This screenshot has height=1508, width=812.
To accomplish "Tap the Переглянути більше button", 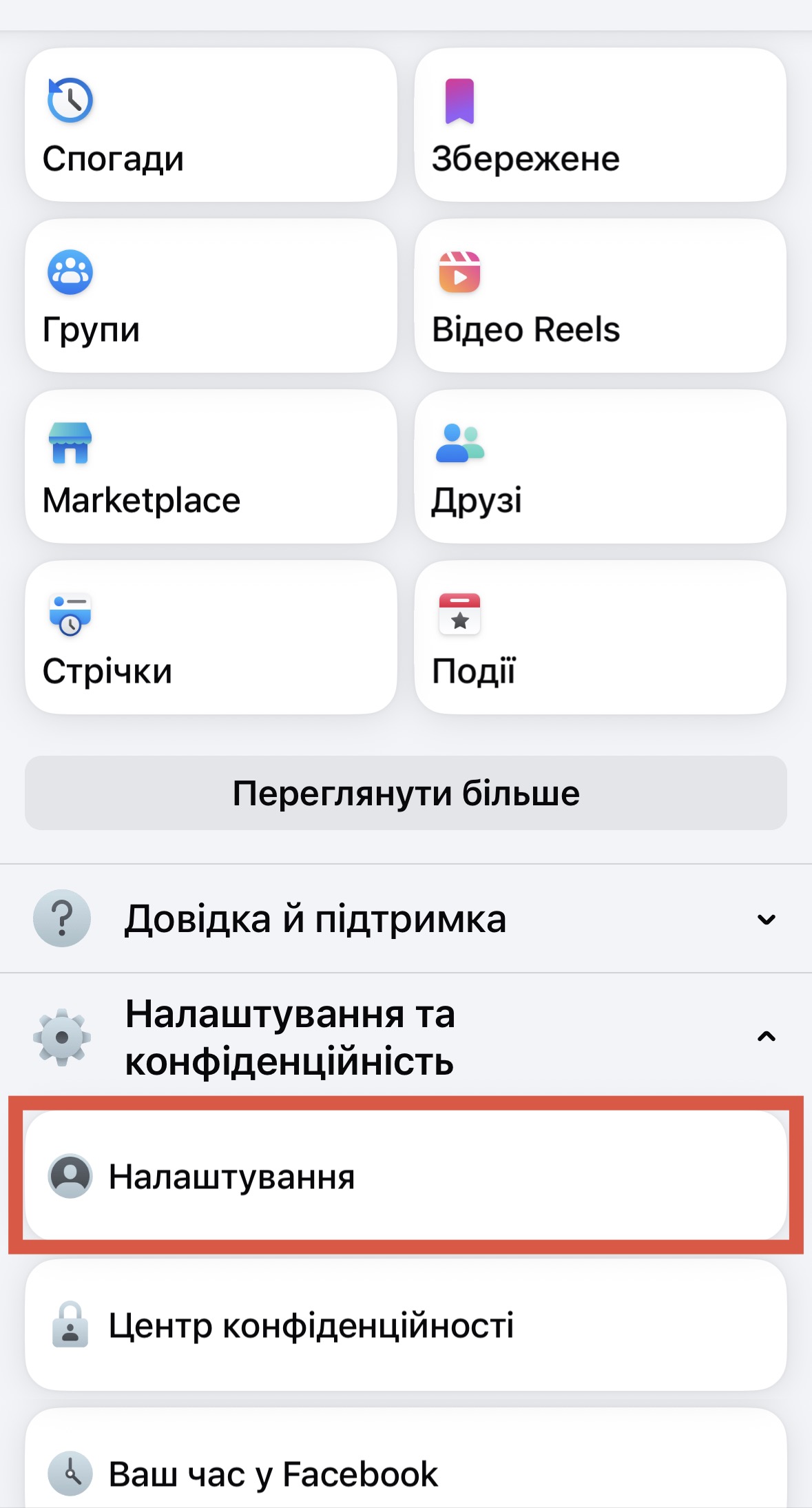I will pyautogui.click(x=406, y=793).
